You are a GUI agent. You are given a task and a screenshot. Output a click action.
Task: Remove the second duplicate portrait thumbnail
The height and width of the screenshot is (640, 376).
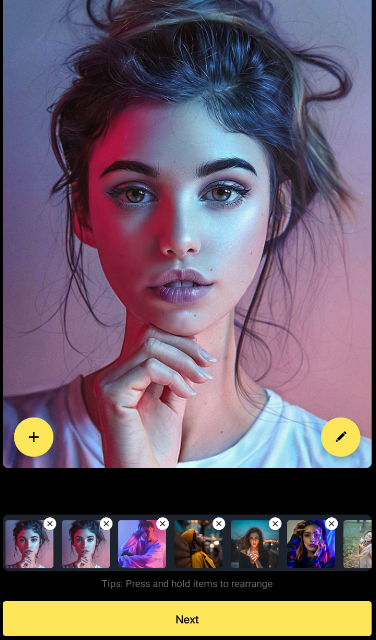coord(106,523)
